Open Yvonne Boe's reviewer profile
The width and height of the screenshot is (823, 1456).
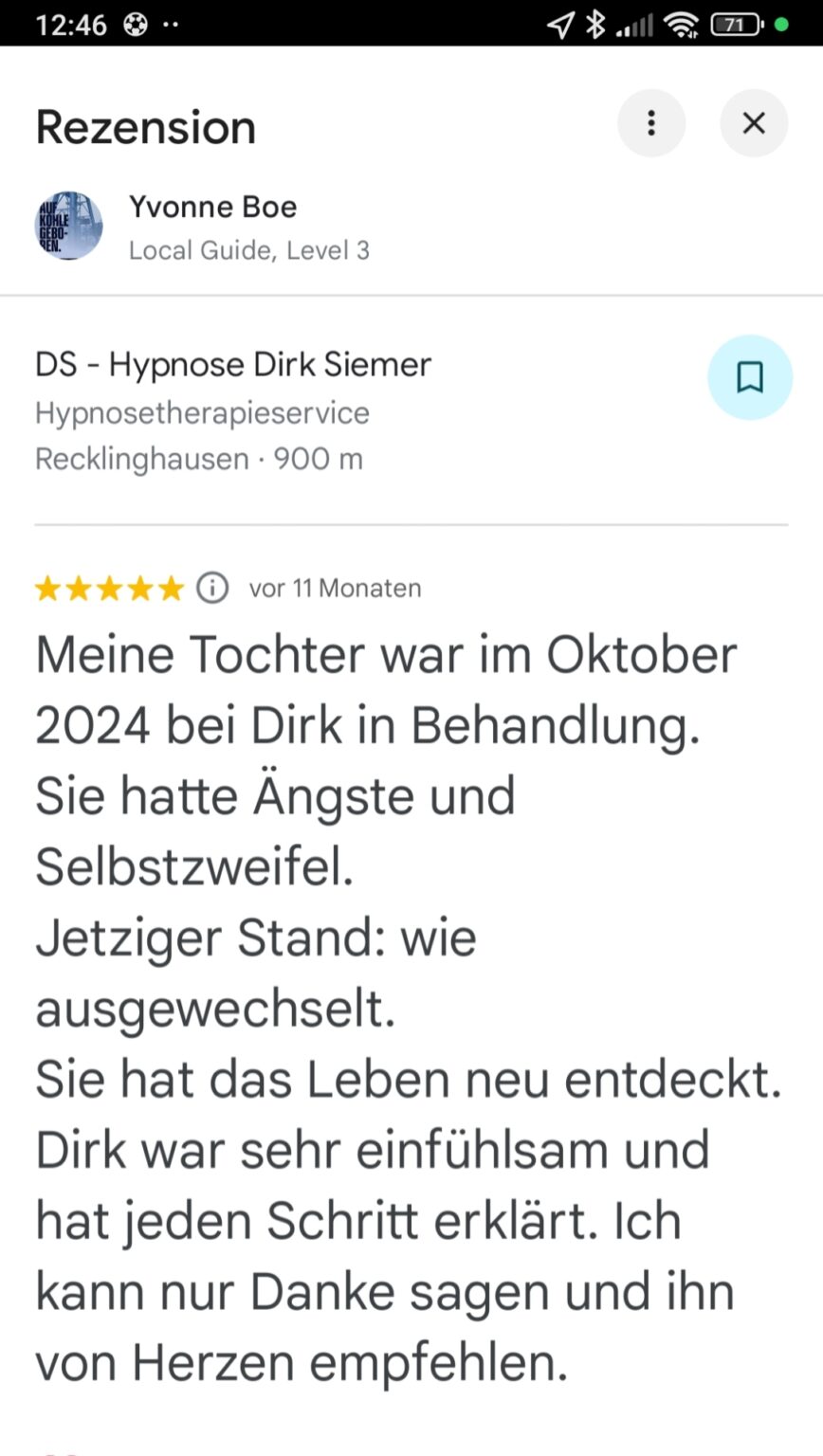pyautogui.click(x=212, y=207)
